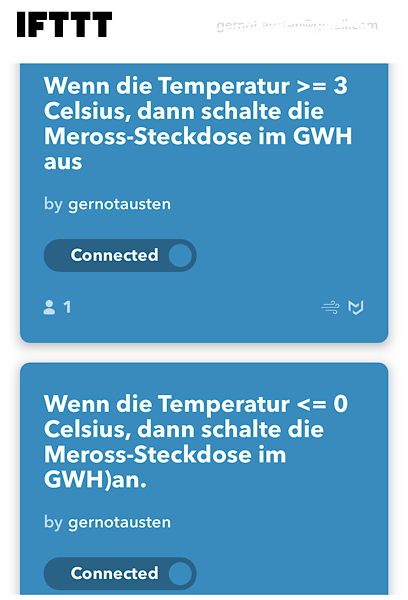Open the applet switching Meross-Steckdose aus
This screenshot has width=408, height=600.
point(197,123)
